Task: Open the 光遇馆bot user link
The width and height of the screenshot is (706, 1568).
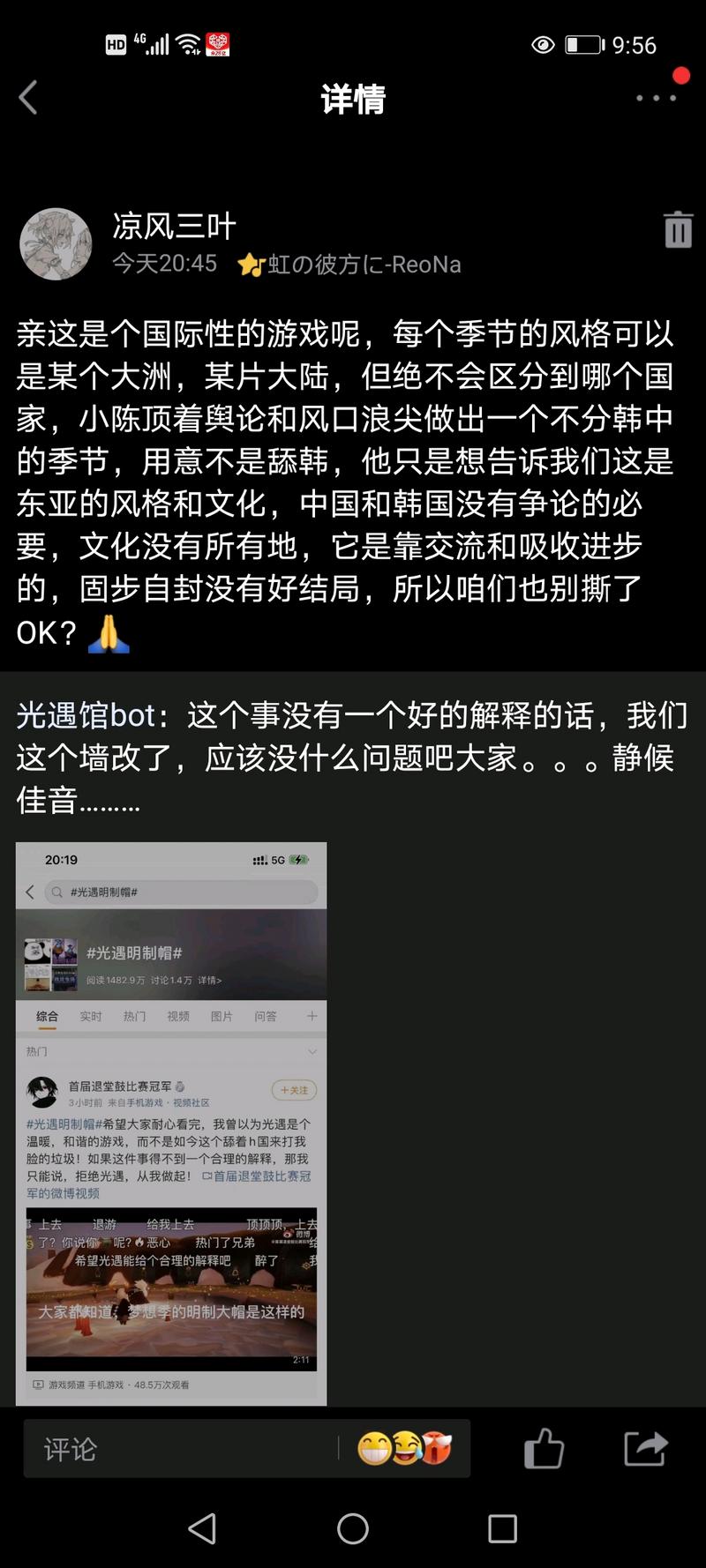Action: [x=86, y=715]
